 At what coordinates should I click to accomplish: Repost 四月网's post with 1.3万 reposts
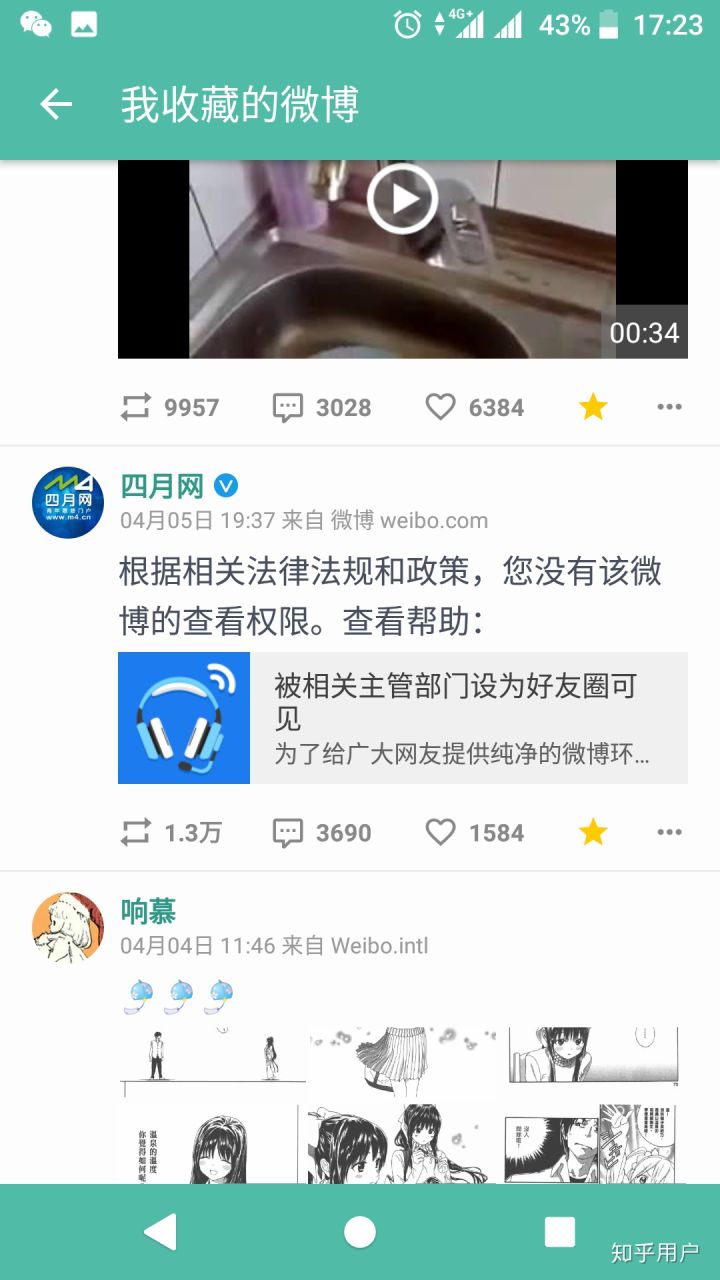170,832
